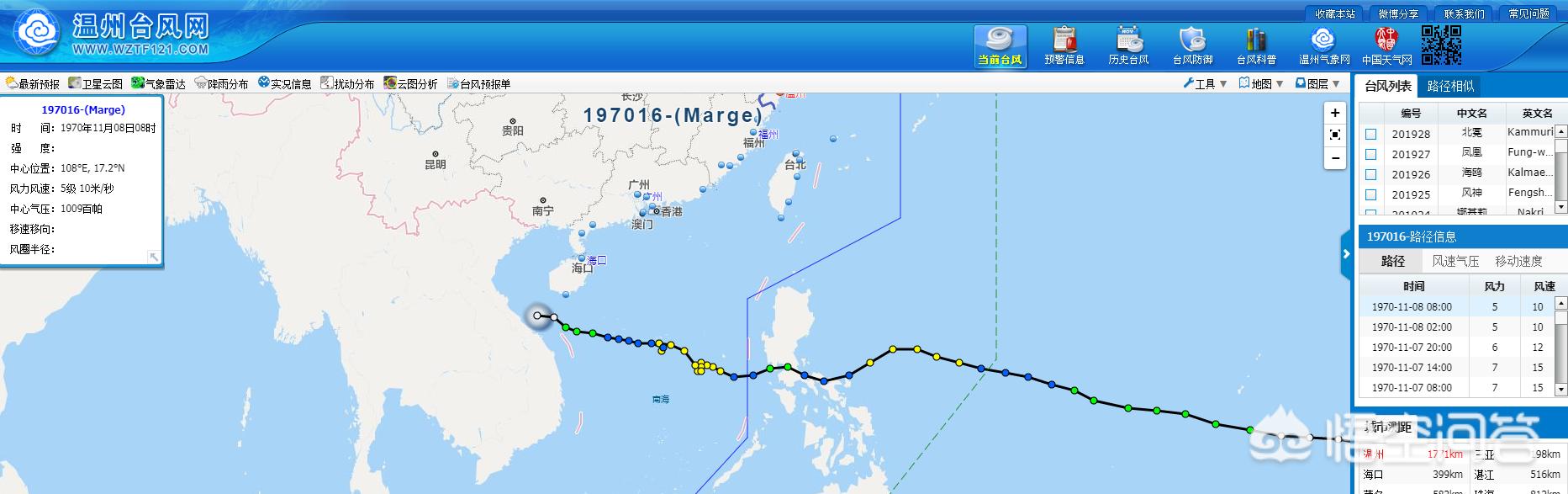Viewport: 1568px width, 494px height.
Task: Expand the 工具 tools dropdown
Action: pos(1205,83)
